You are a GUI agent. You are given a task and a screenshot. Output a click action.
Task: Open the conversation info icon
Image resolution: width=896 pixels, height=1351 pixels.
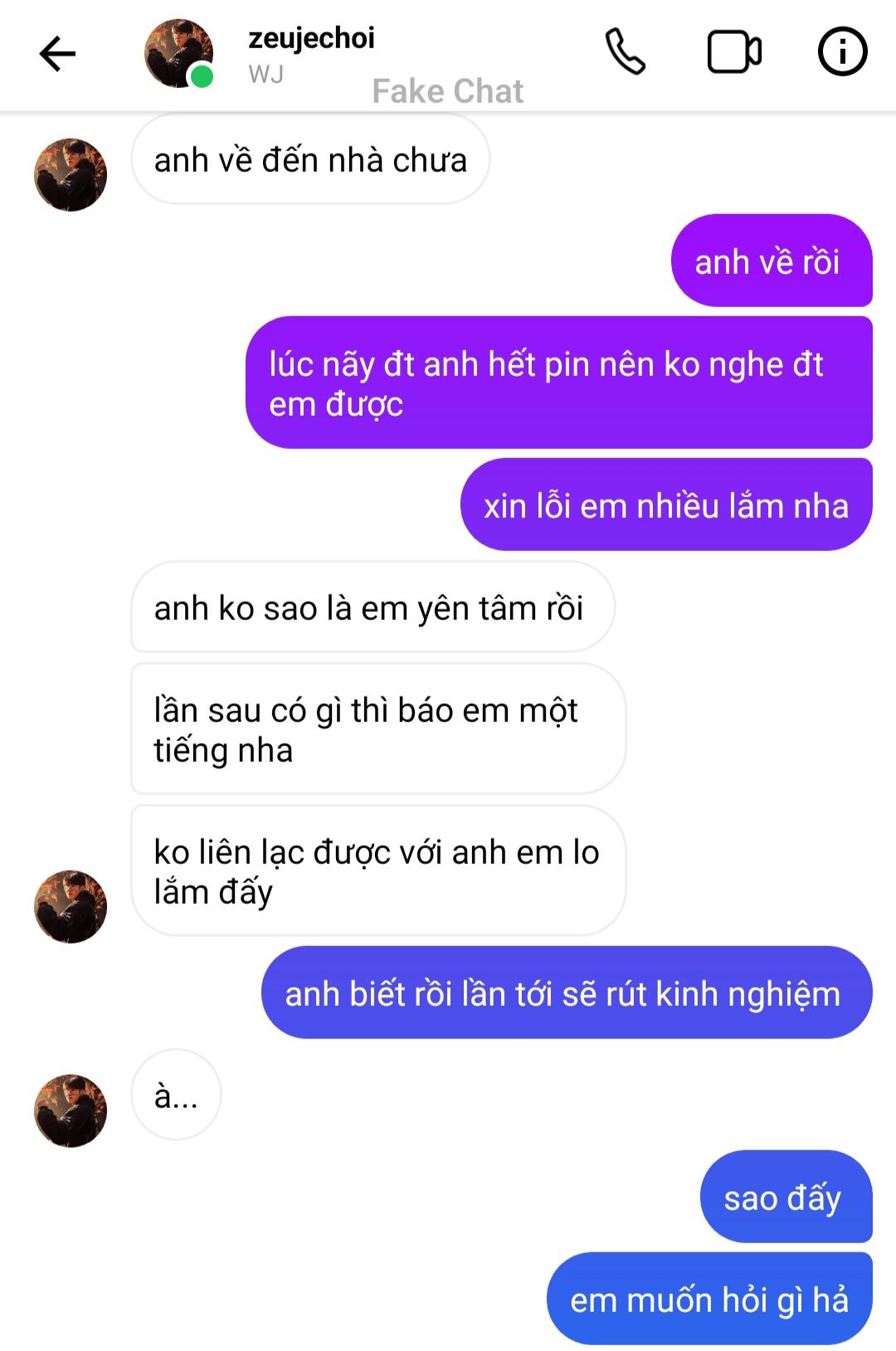click(x=842, y=52)
